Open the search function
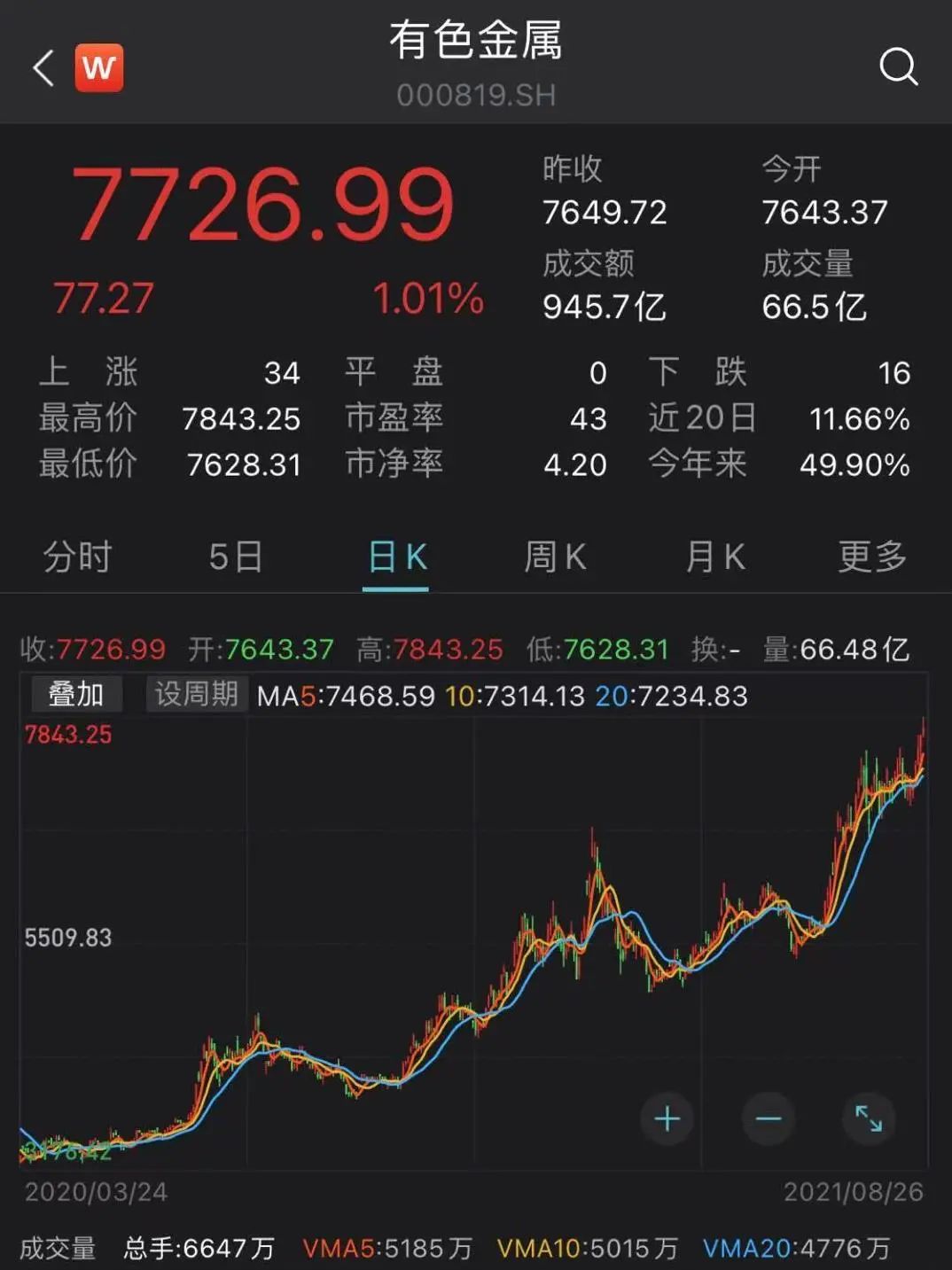 (899, 67)
